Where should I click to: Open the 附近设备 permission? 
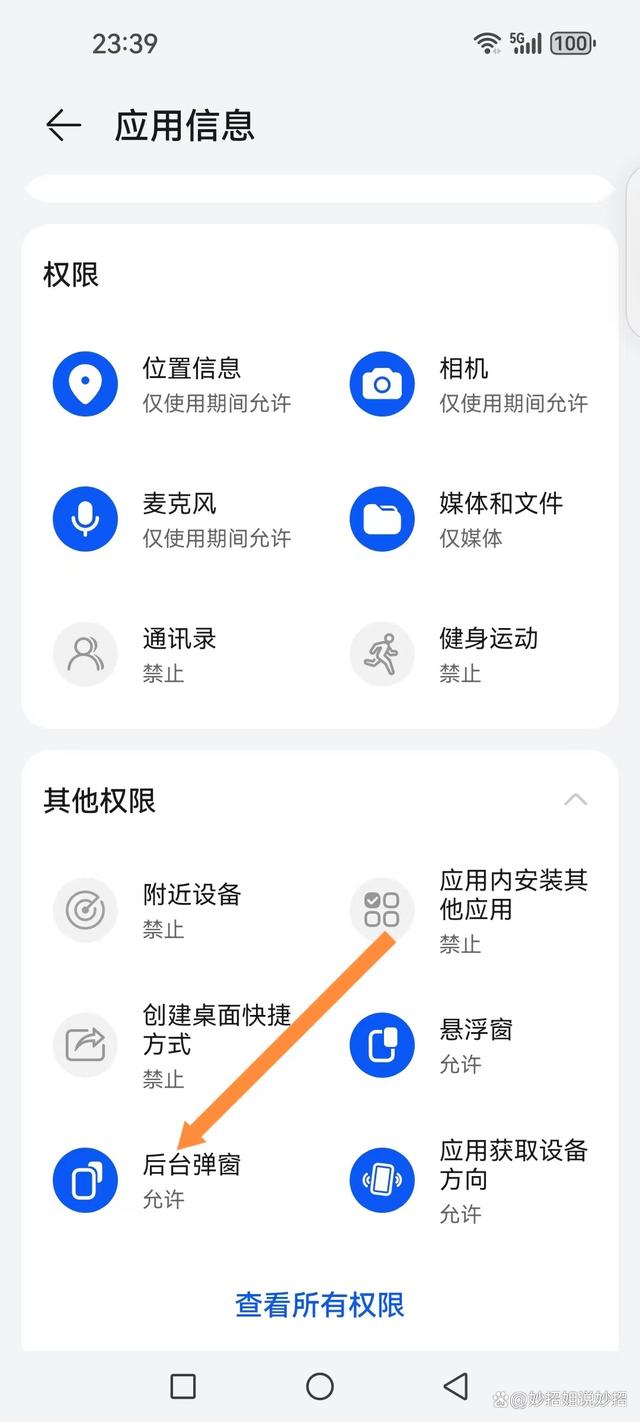[x=170, y=910]
